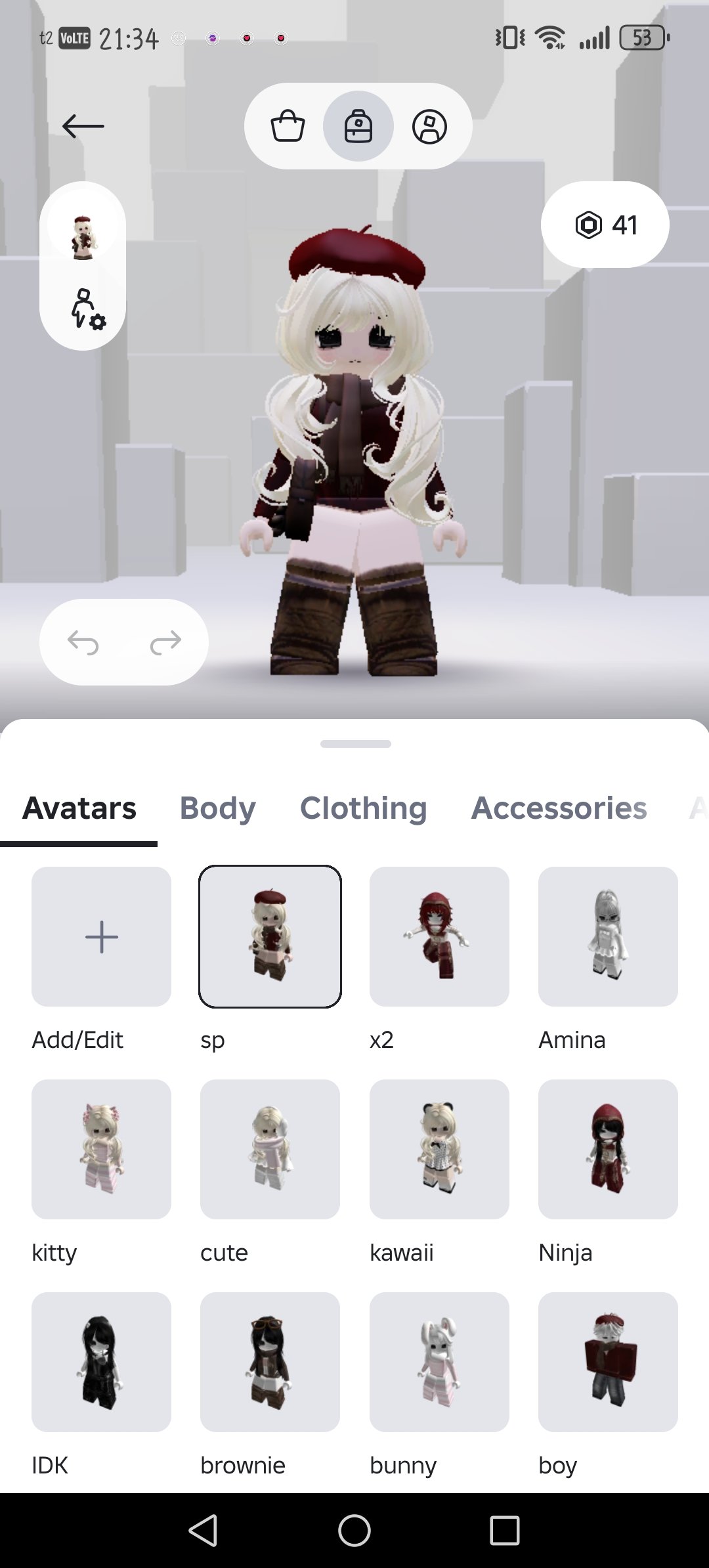Open the profile avatar icon
The height and width of the screenshot is (1568, 709).
click(x=429, y=126)
